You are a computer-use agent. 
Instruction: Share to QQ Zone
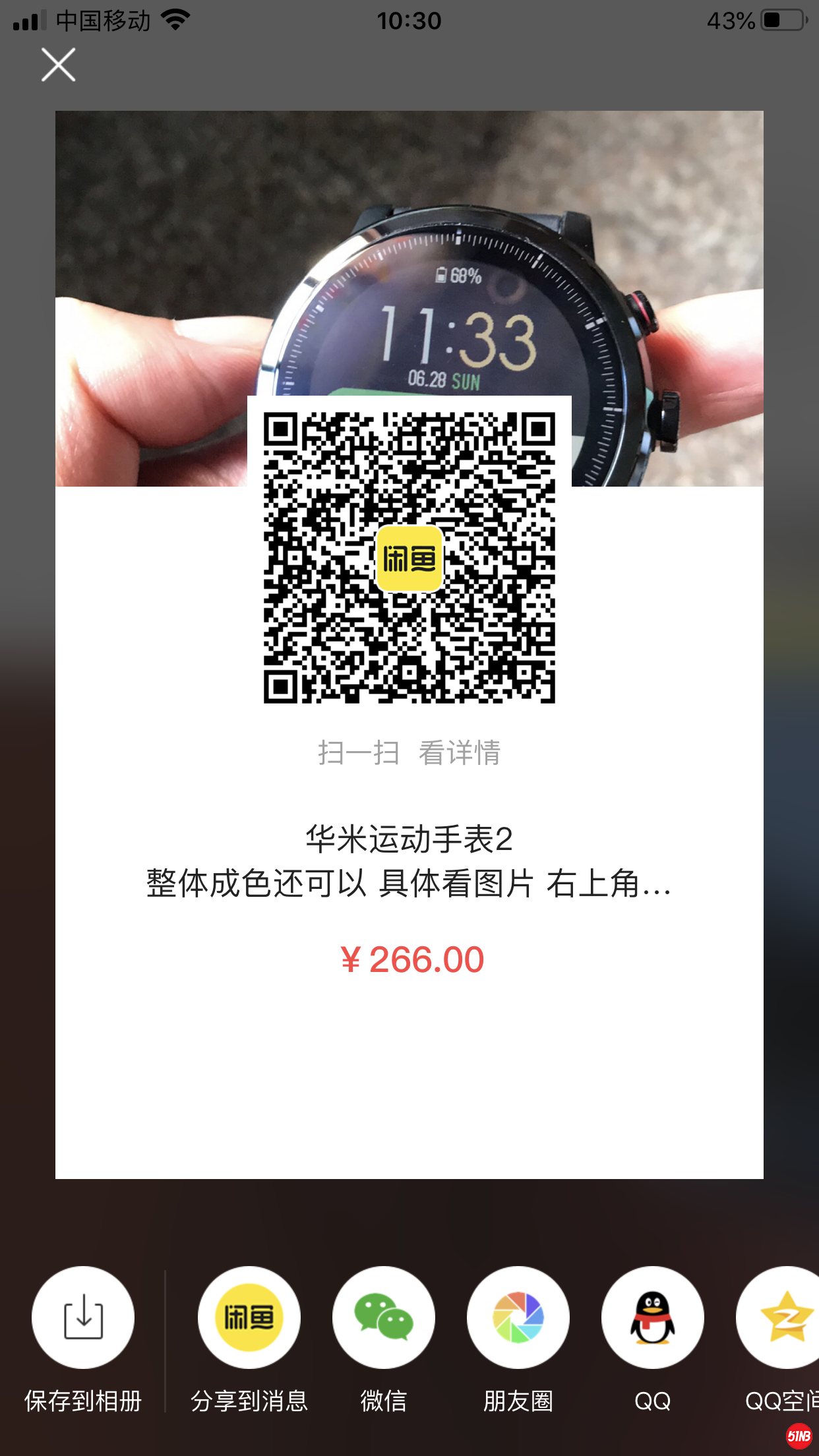[x=782, y=1318]
